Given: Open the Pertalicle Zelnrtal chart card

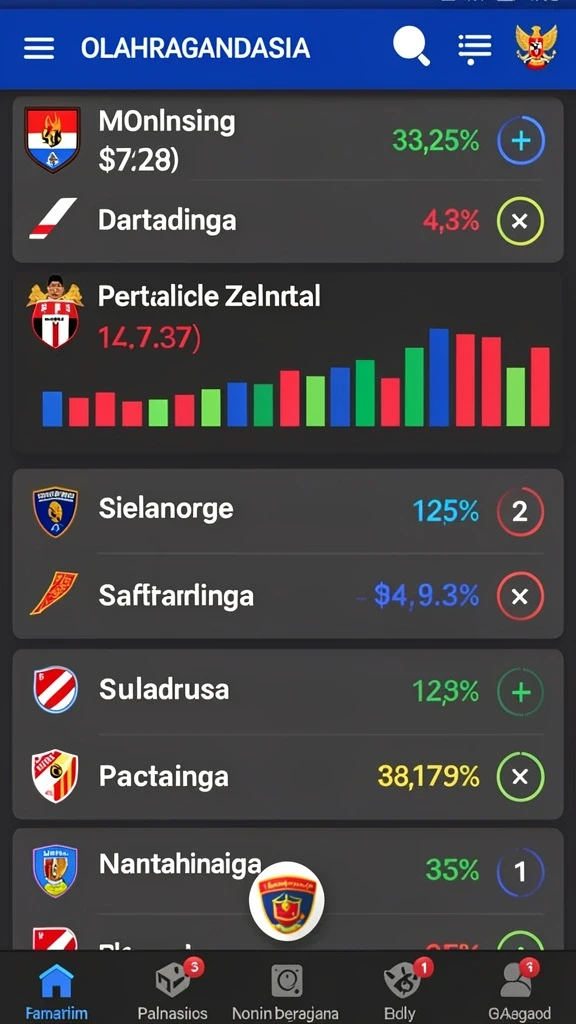Looking at the screenshot, I should pos(287,363).
